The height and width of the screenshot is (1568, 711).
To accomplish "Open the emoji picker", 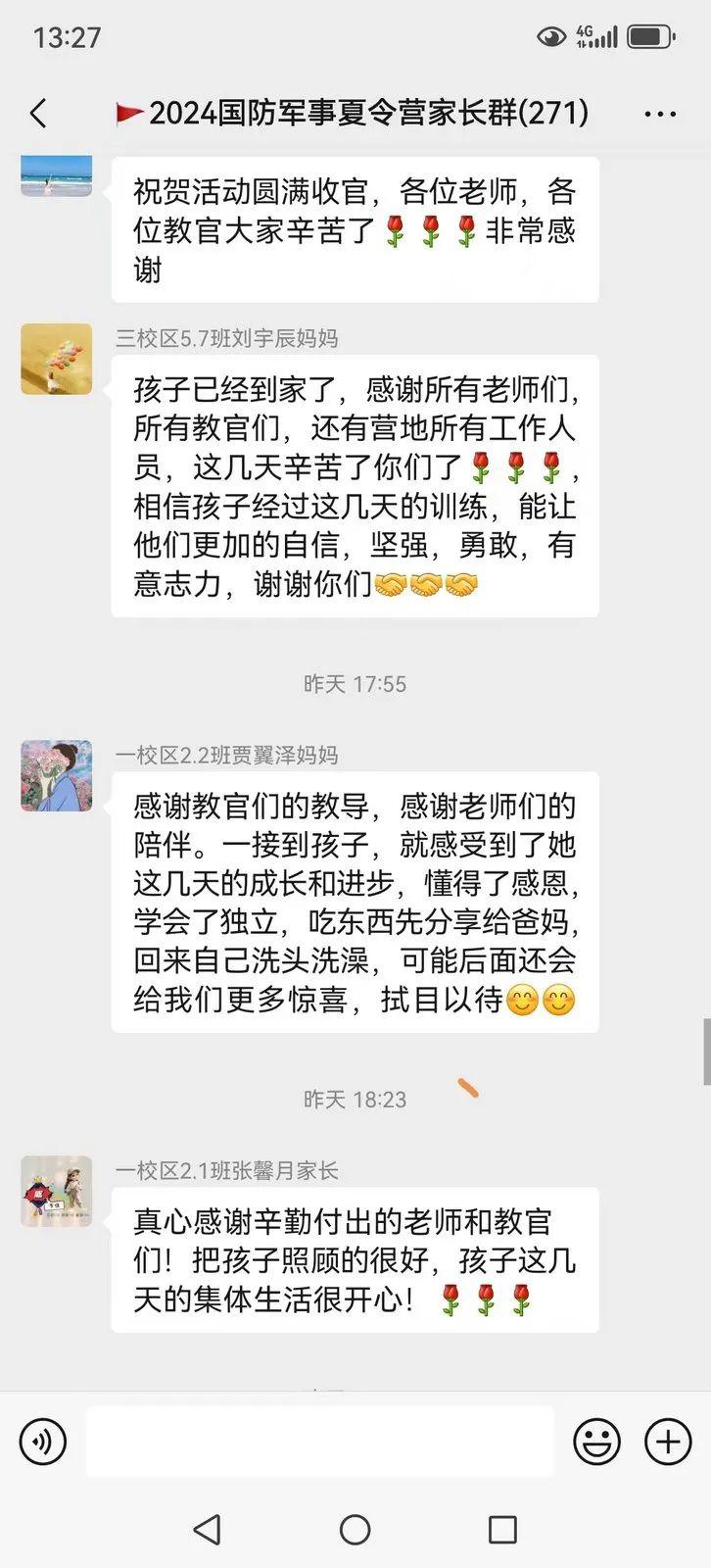I will [x=596, y=1442].
